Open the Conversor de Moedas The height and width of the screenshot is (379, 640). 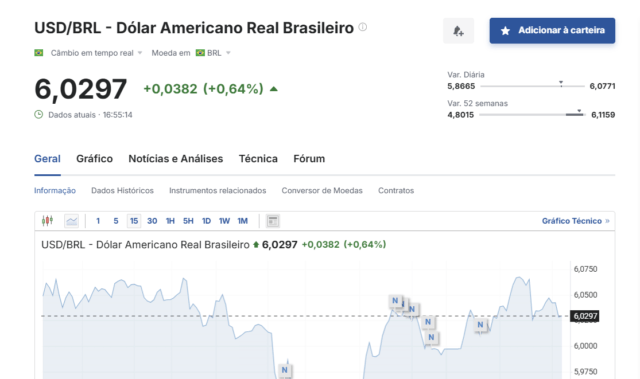pos(322,191)
